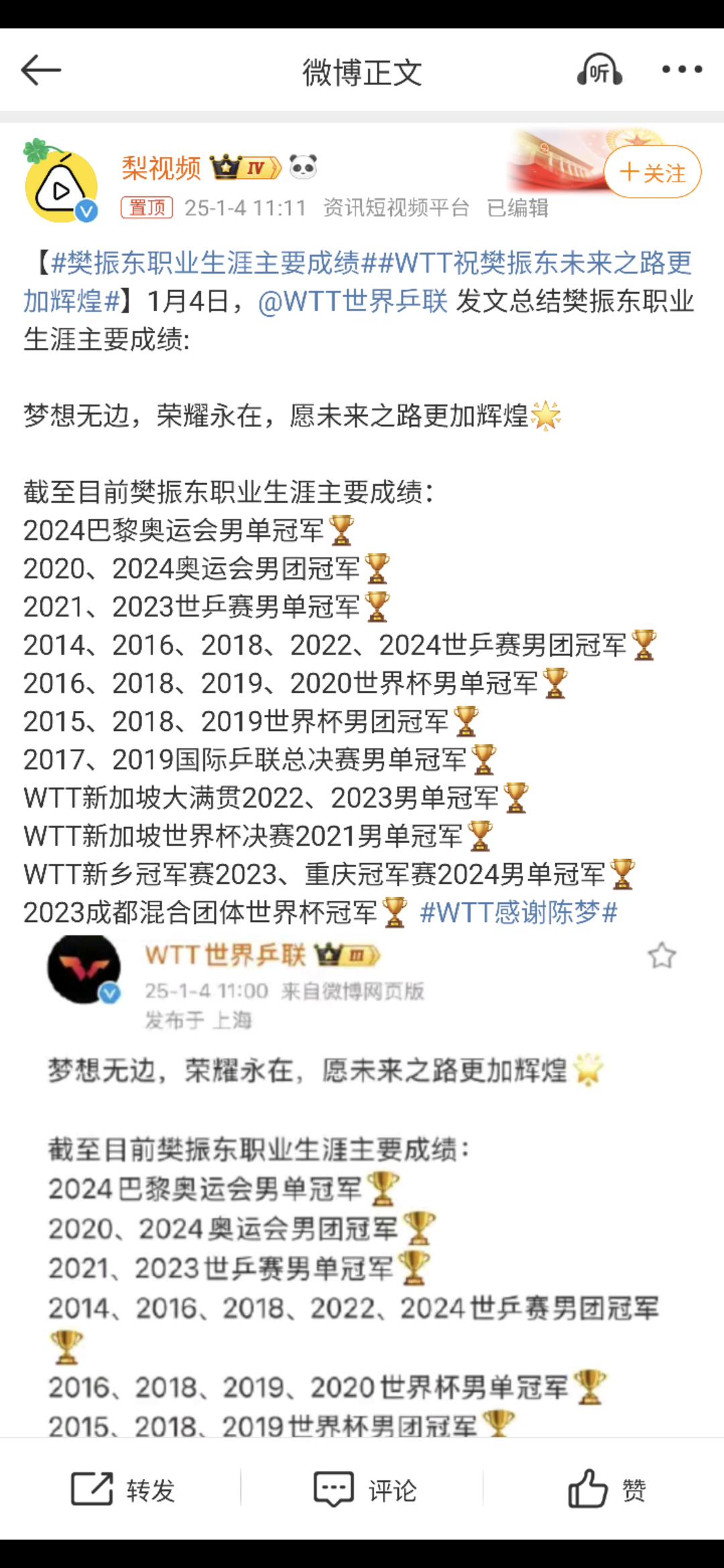Open the @WTT世界乒联 mention
Screen dimensions: 724x1568
coord(353,302)
